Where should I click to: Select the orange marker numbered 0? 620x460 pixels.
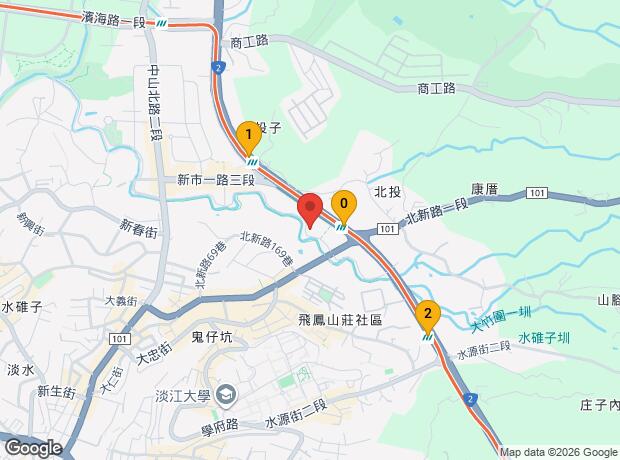click(x=344, y=207)
